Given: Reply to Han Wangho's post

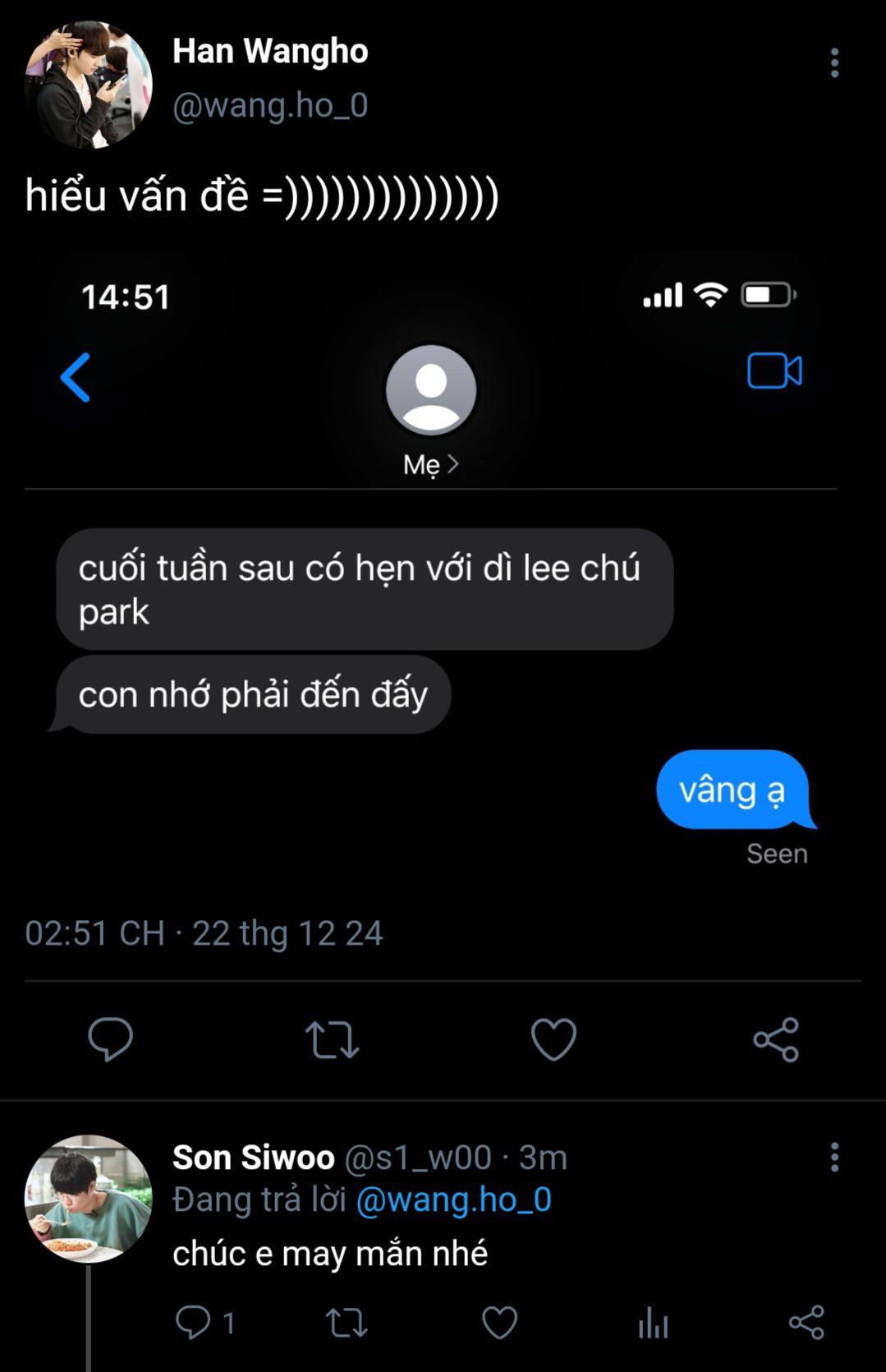Looking at the screenshot, I should coord(110,1038).
